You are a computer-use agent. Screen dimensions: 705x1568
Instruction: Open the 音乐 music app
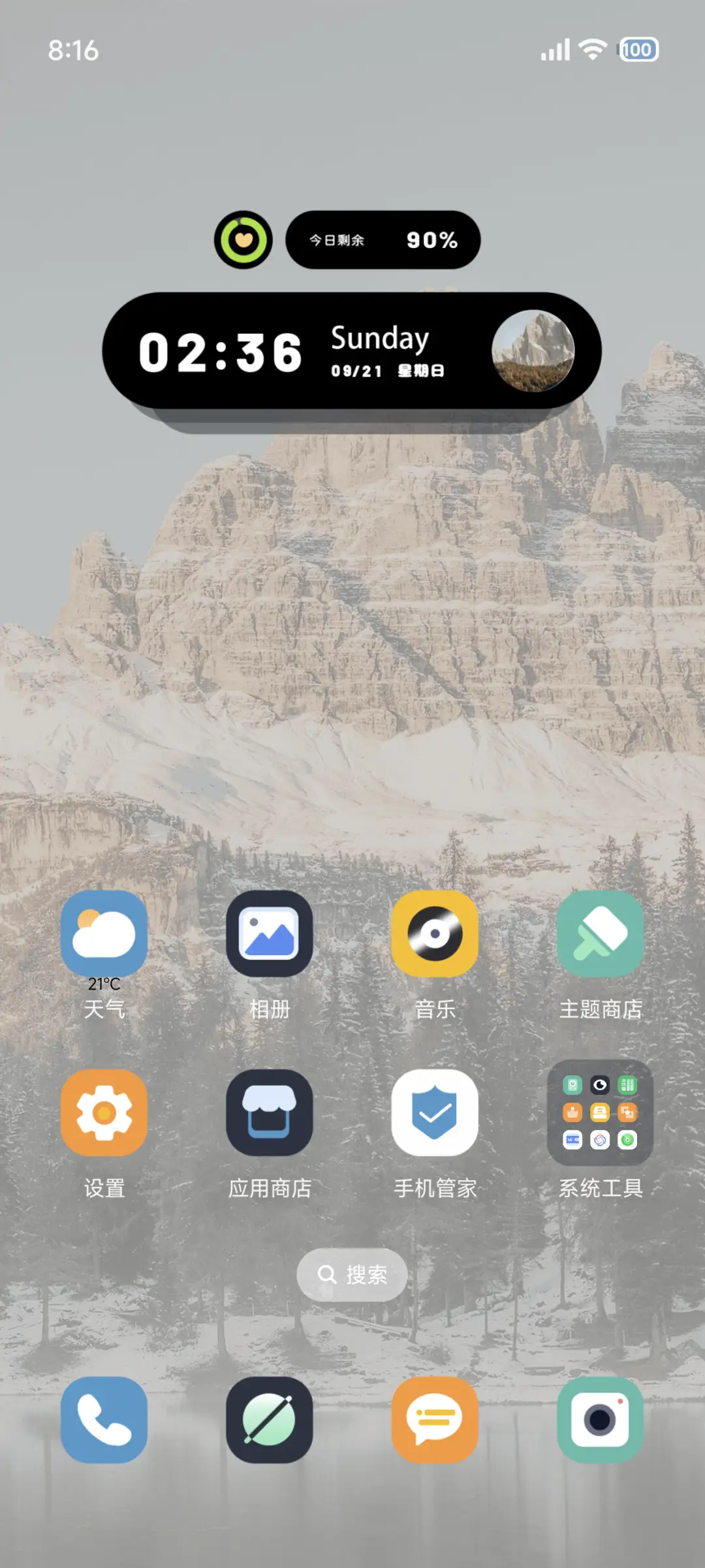[435, 934]
